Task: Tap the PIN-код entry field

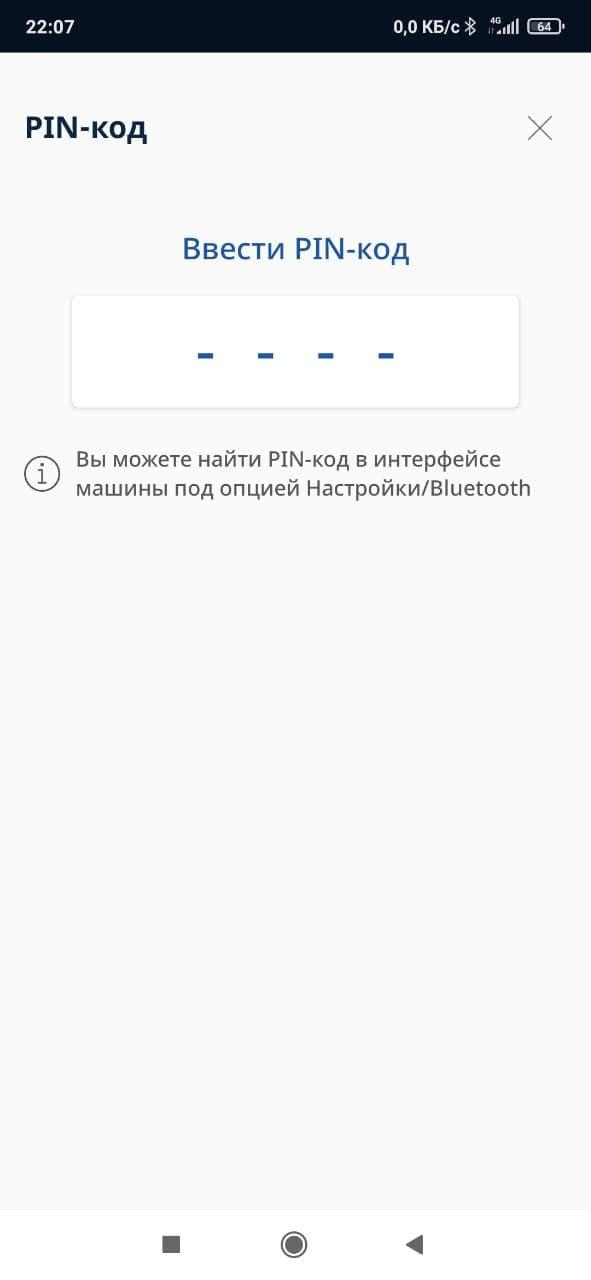Action: pyautogui.click(x=295, y=352)
